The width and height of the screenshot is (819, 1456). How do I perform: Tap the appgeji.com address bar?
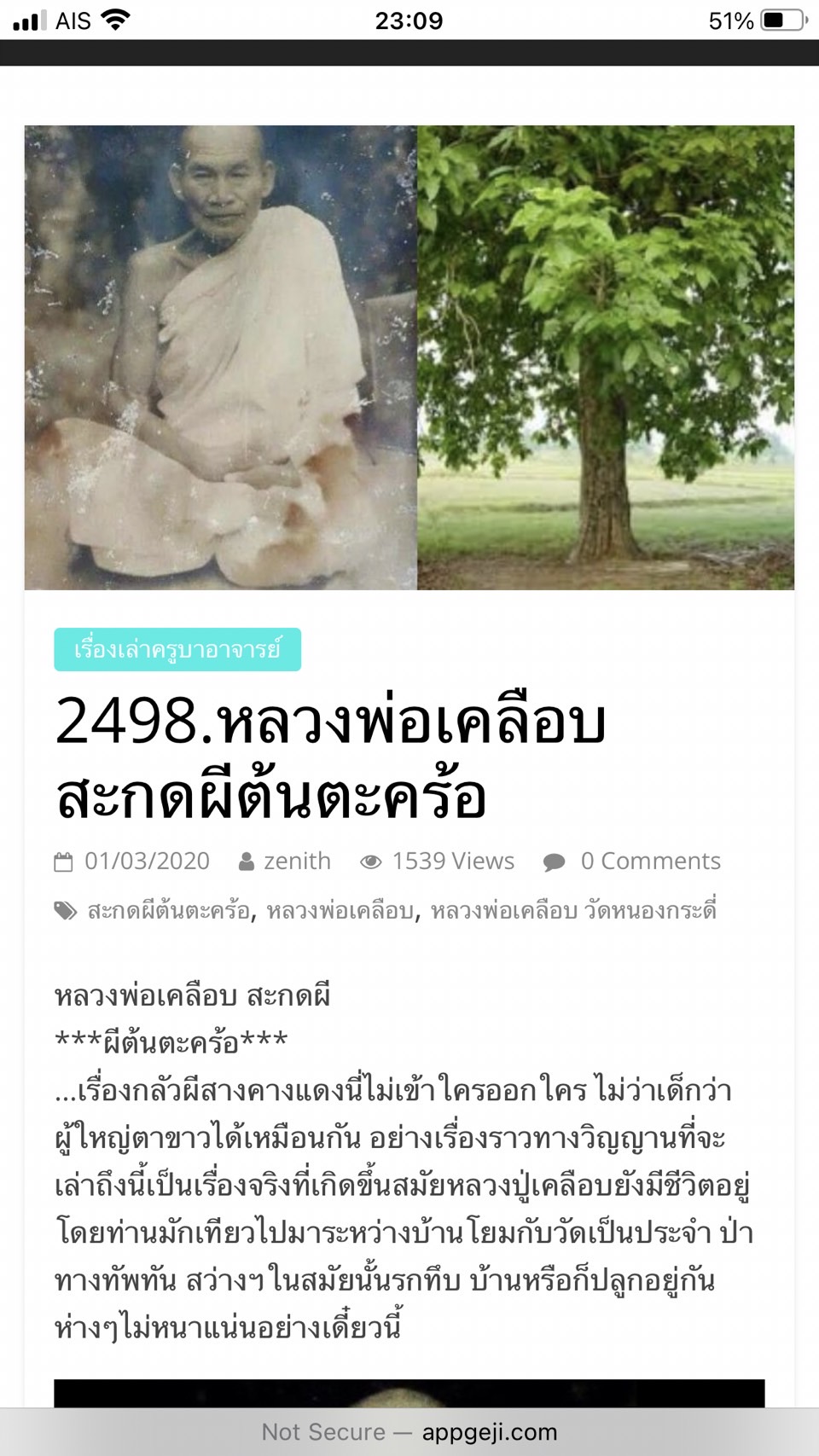409,1432
